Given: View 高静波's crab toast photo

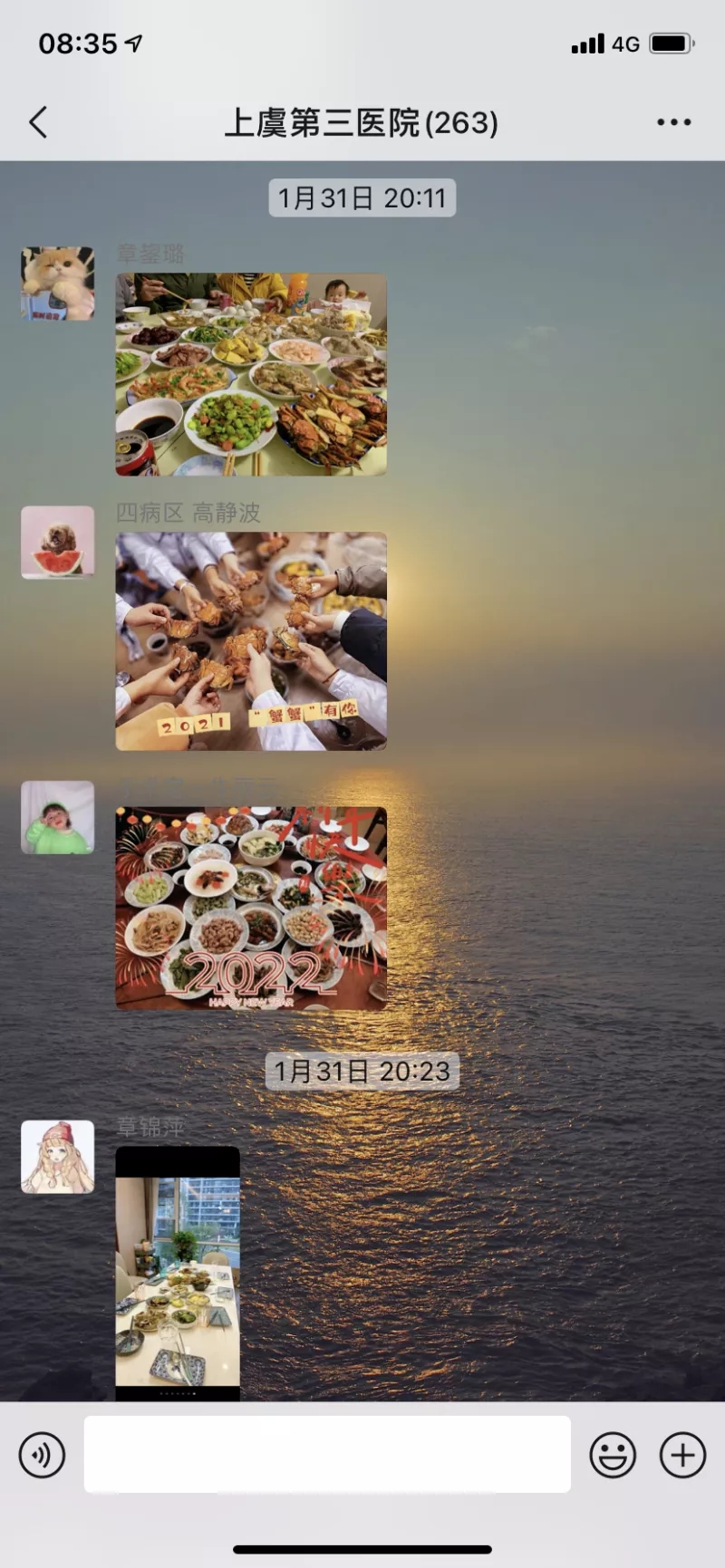Looking at the screenshot, I should (251, 640).
